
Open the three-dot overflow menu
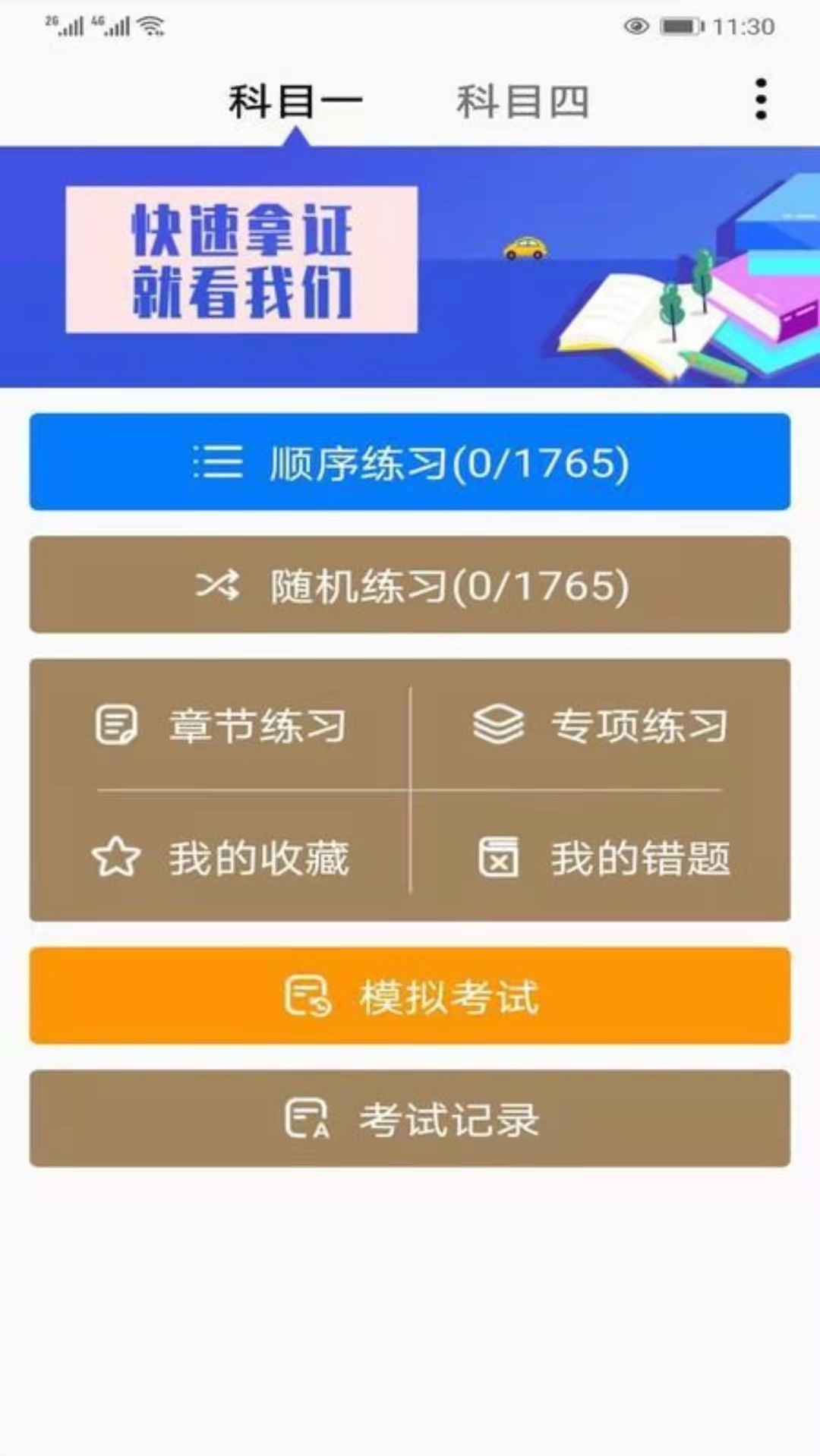point(761,99)
